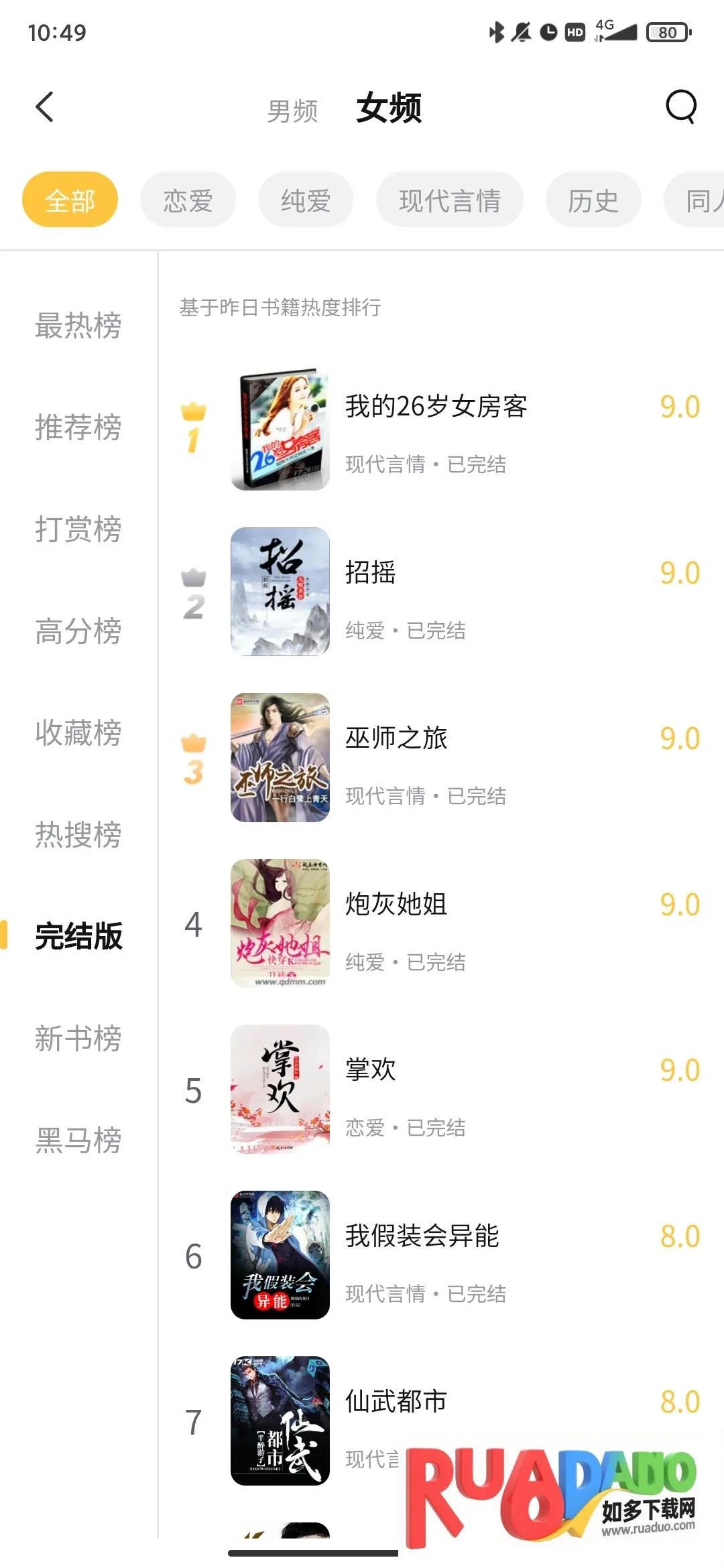Select the 恋爱 genre chip
This screenshot has height=1568, width=724.
coord(188,200)
